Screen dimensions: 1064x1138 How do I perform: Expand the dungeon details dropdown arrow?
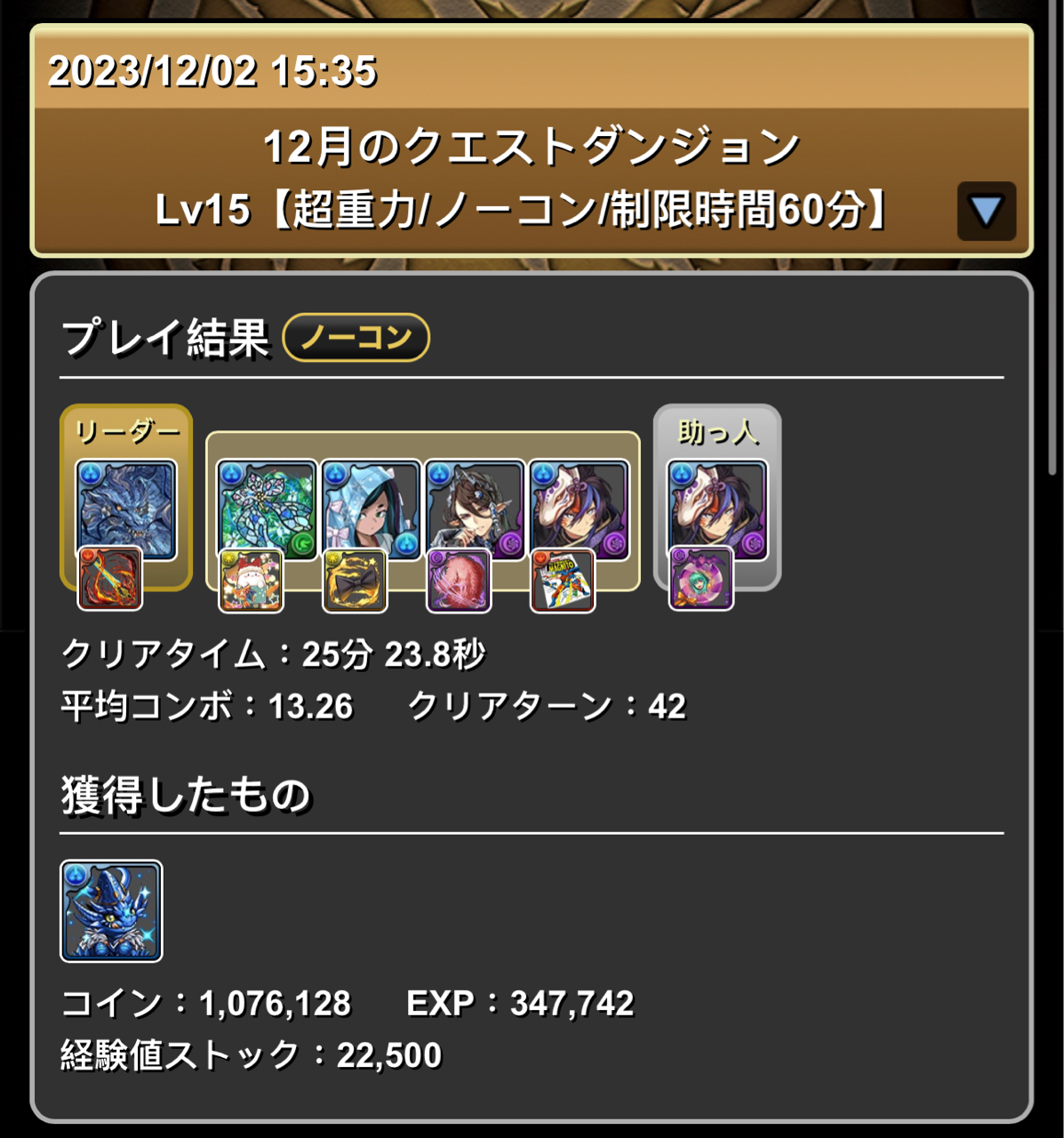[x=986, y=212]
